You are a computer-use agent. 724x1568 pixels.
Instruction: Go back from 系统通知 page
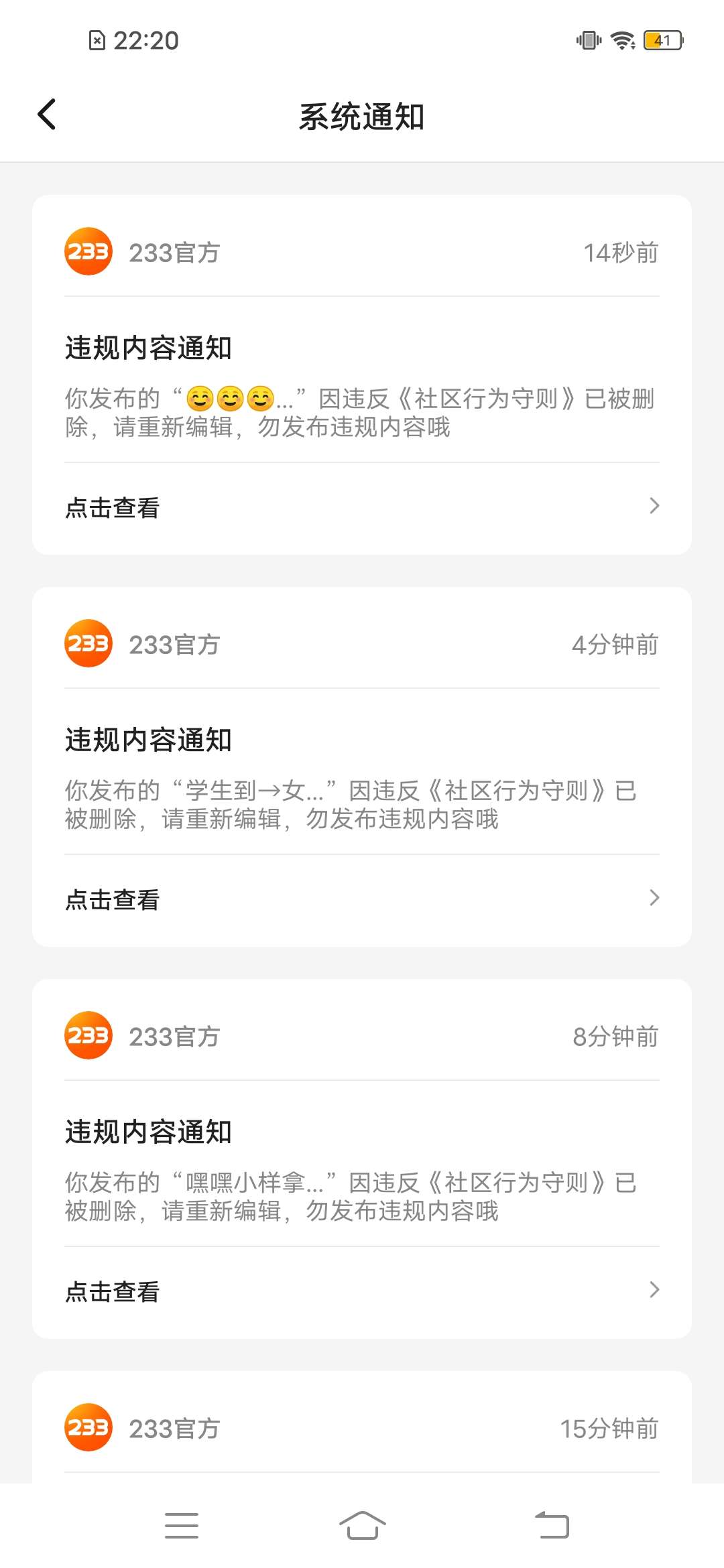(x=46, y=115)
